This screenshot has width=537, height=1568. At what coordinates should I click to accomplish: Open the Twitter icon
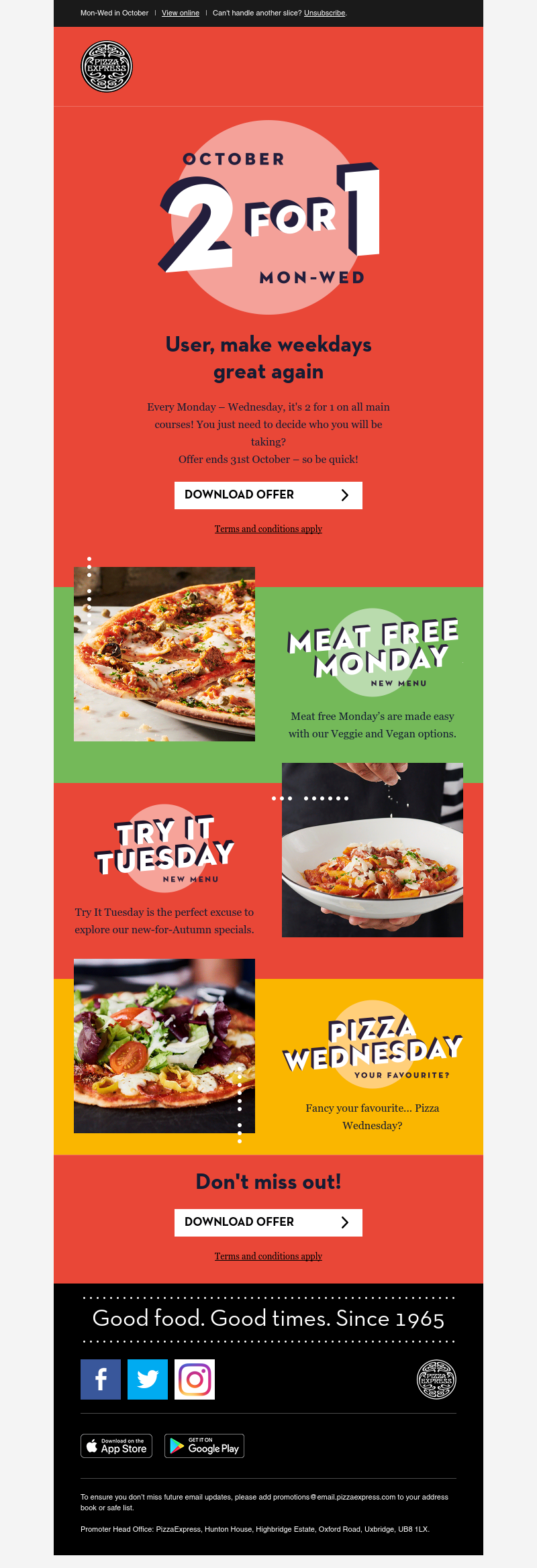pos(148,1379)
